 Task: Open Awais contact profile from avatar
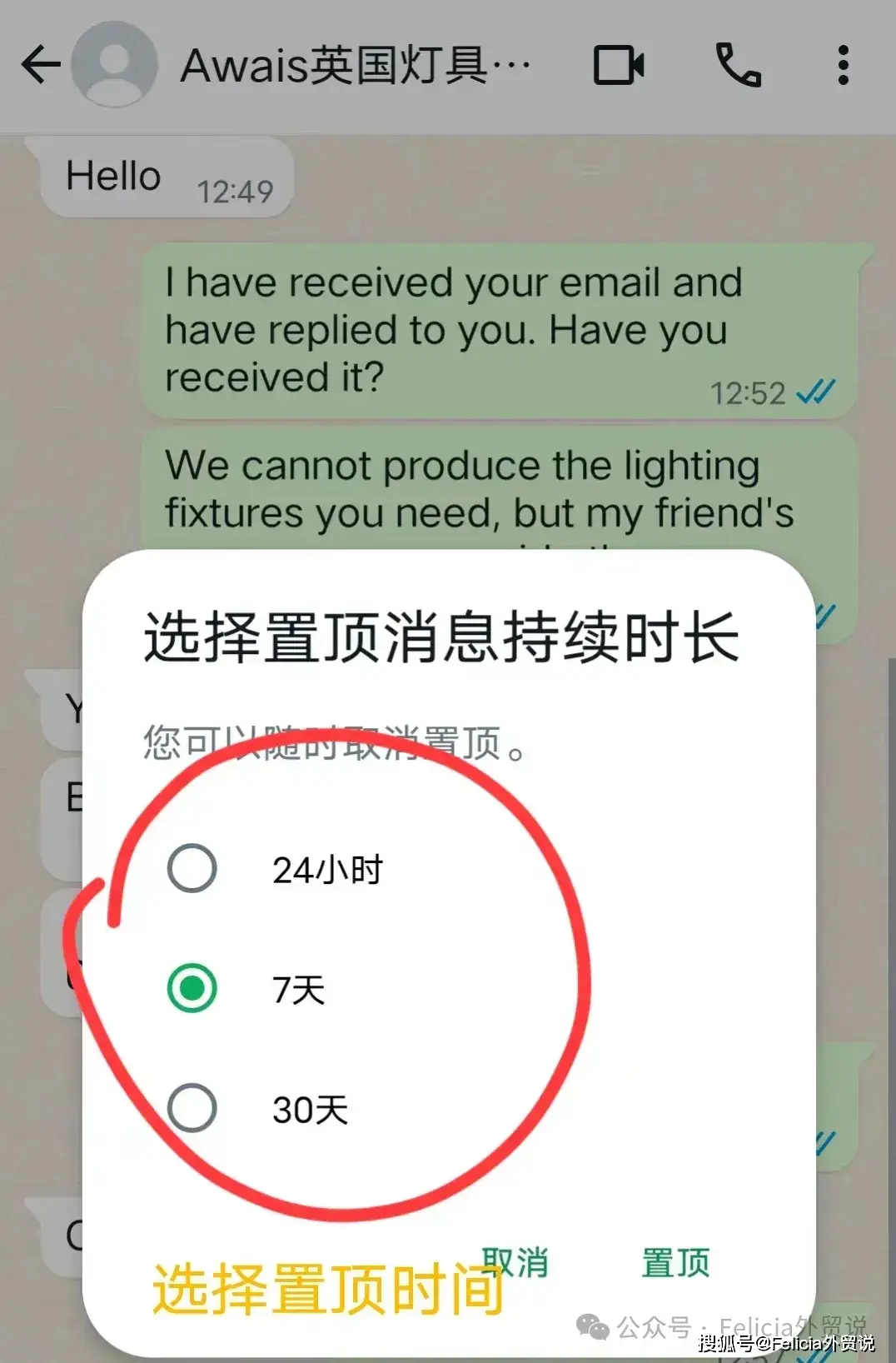(x=115, y=65)
